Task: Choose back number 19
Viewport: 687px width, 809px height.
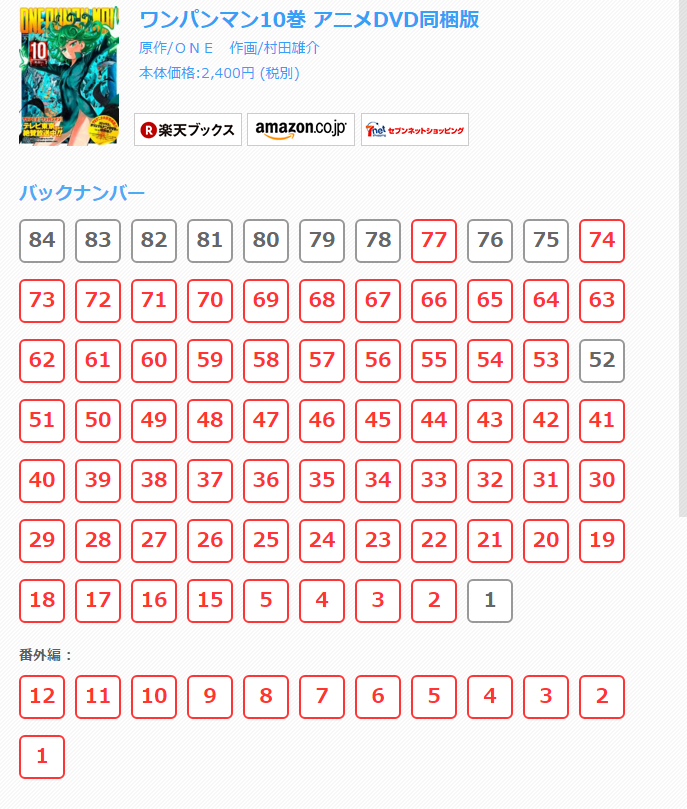Action: 602,541
